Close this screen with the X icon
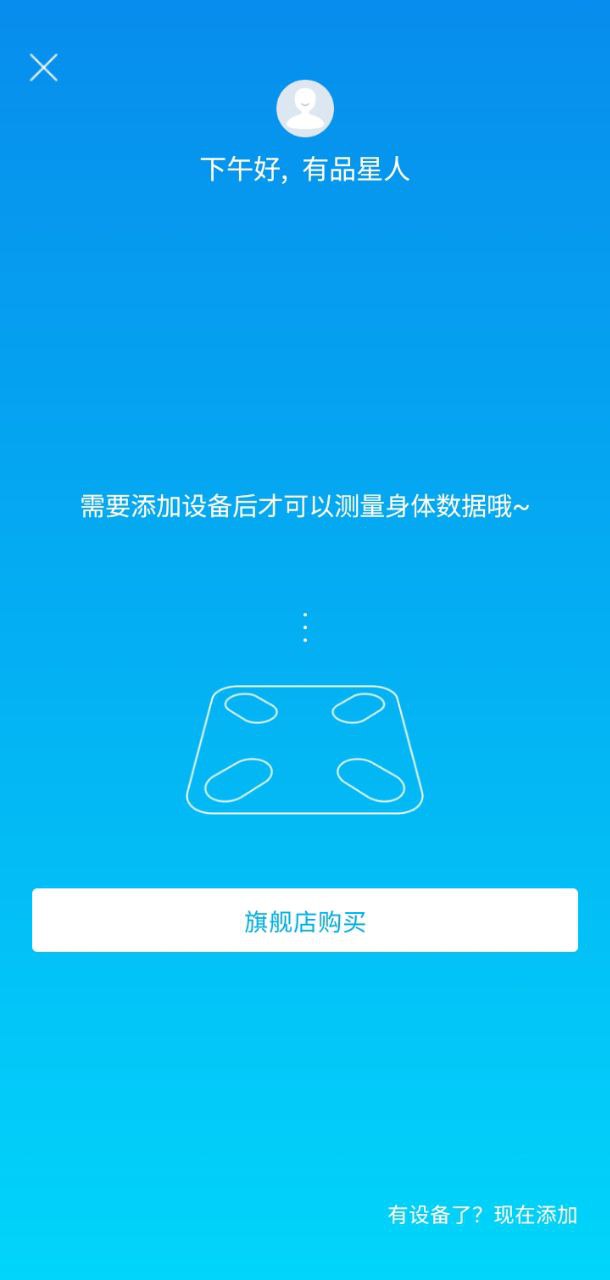This screenshot has width=610, height=1280. point(44,68)
